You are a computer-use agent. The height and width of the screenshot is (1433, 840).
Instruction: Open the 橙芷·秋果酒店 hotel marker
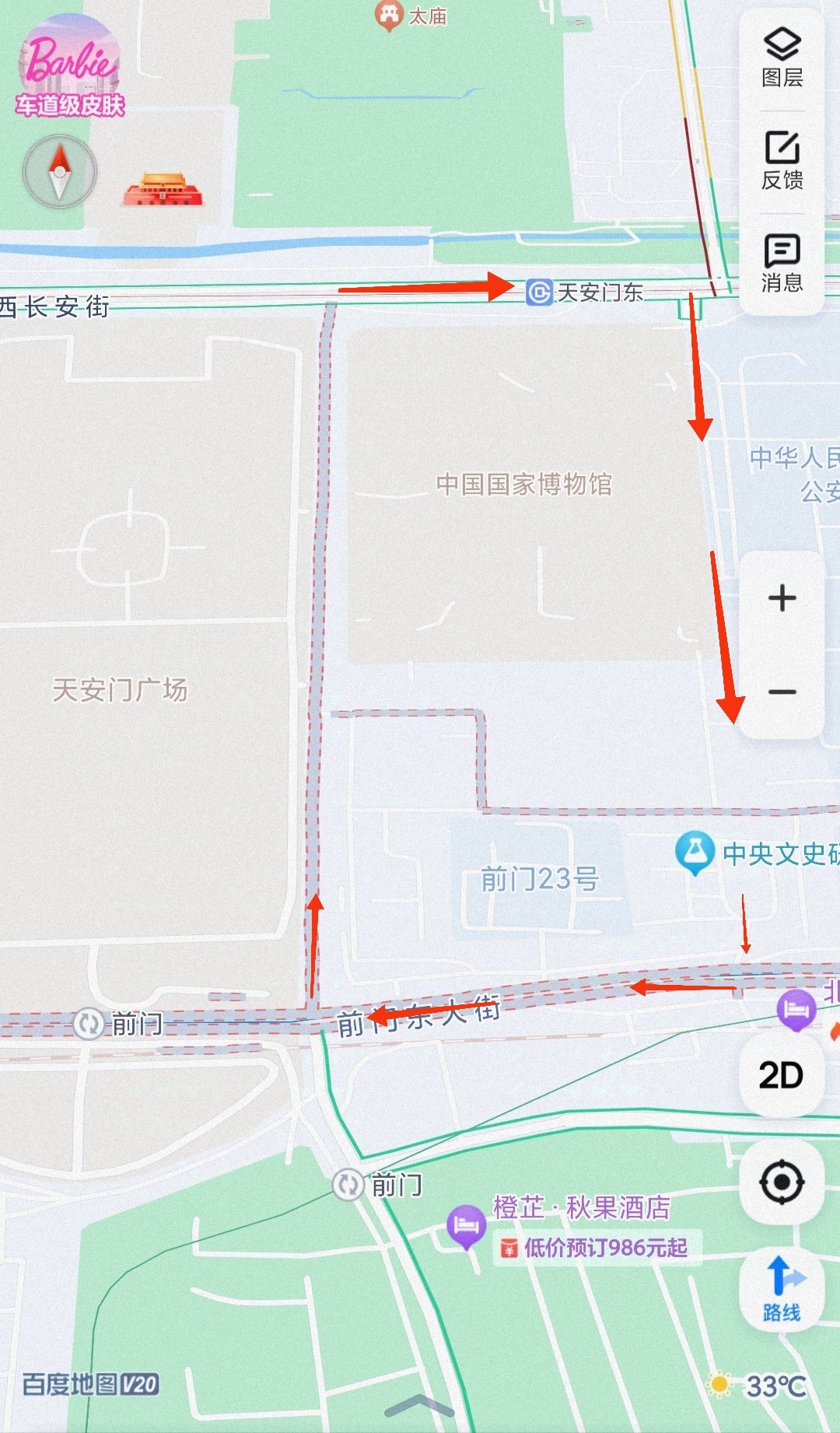466,1225
